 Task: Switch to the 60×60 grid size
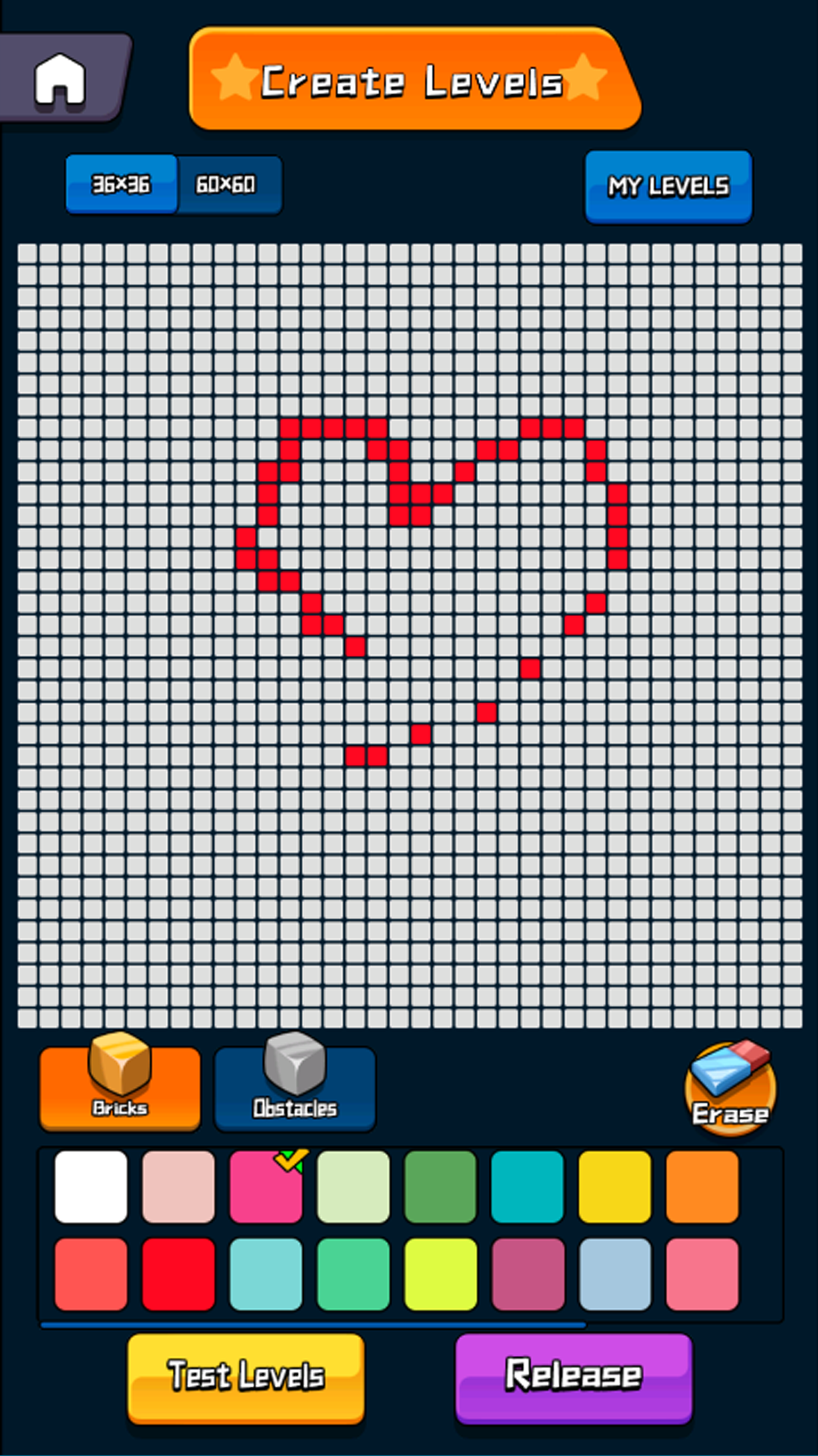(226, 184)
